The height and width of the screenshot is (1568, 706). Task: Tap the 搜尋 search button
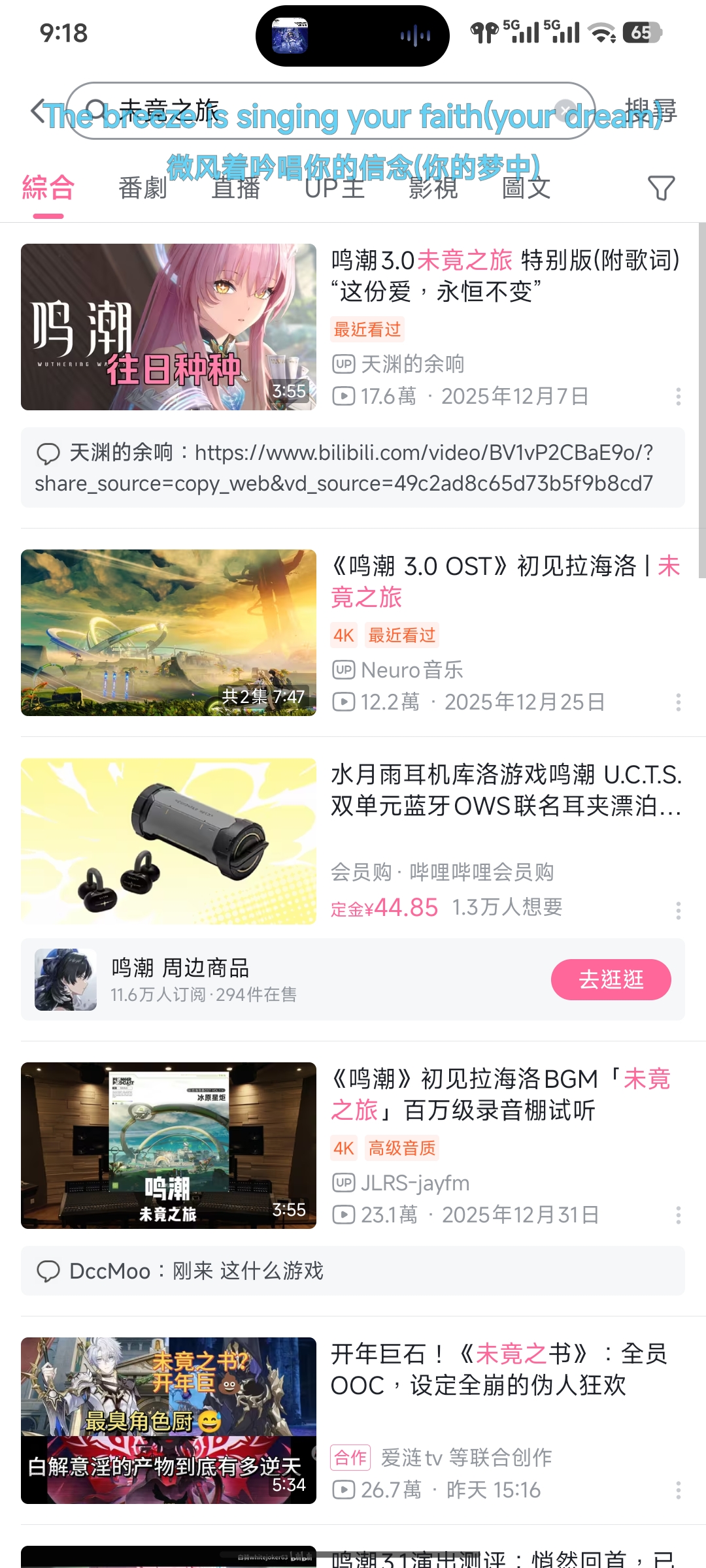(650, 111)
